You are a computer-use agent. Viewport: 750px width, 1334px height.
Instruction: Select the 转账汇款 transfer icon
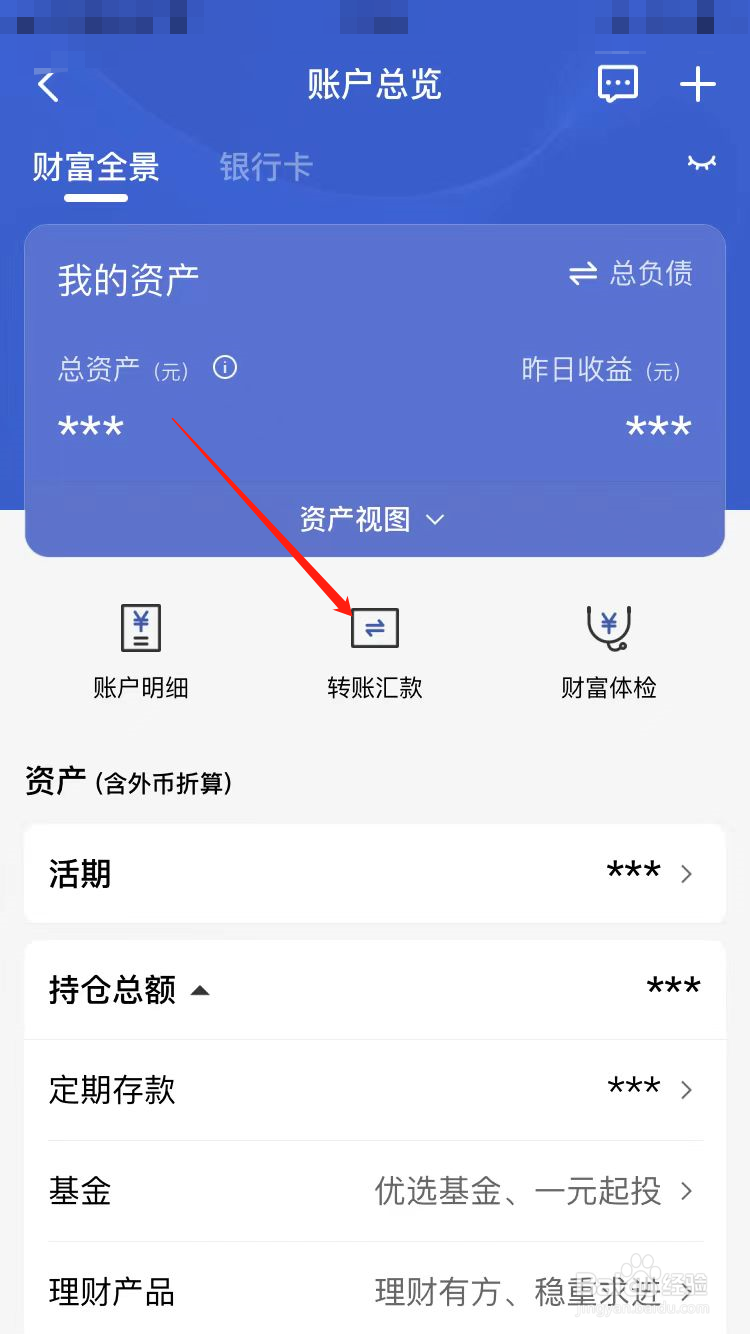pyautogui.click(x=375, y=628)
